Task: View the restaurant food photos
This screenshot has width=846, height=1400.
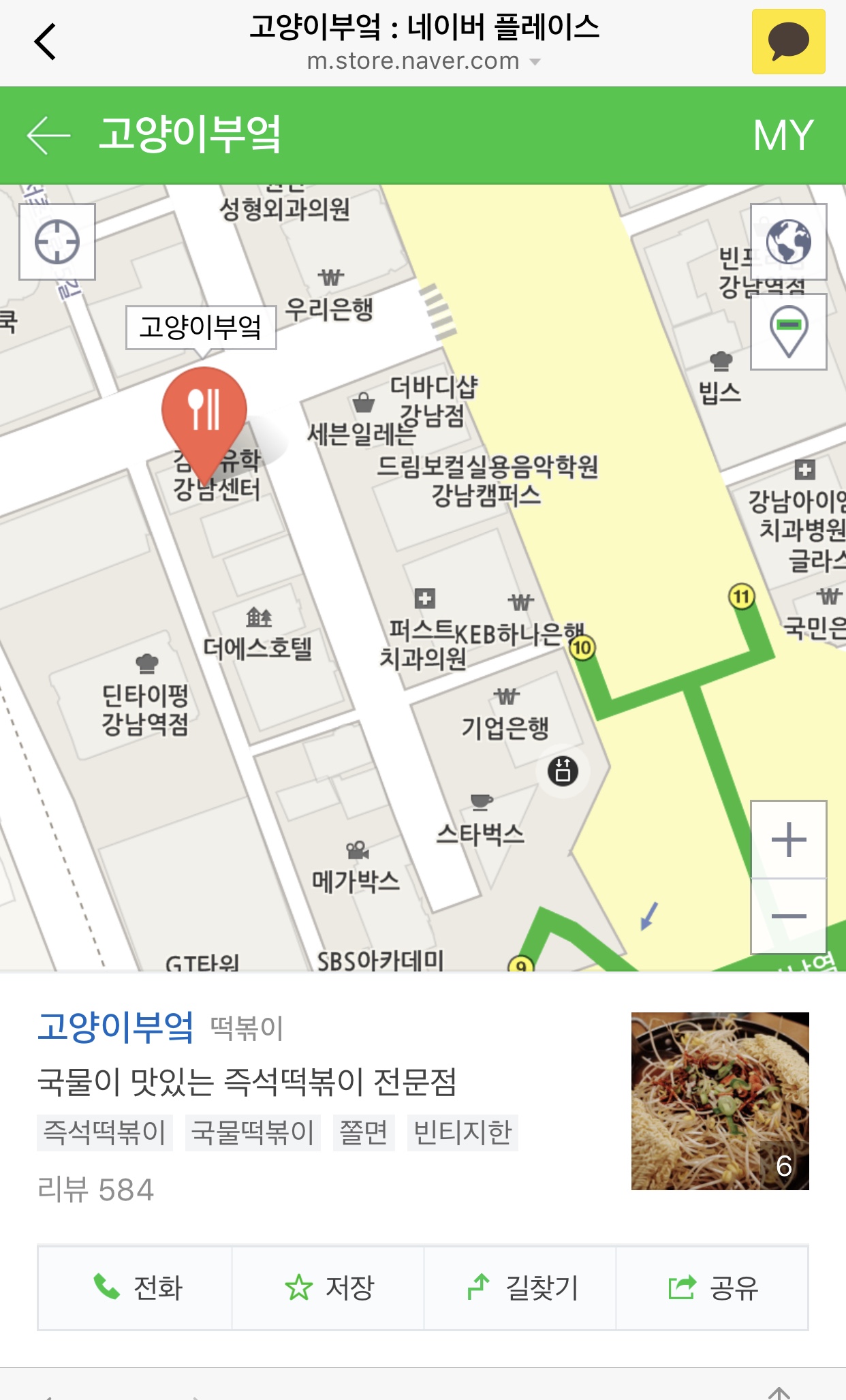Action: 719,1101
